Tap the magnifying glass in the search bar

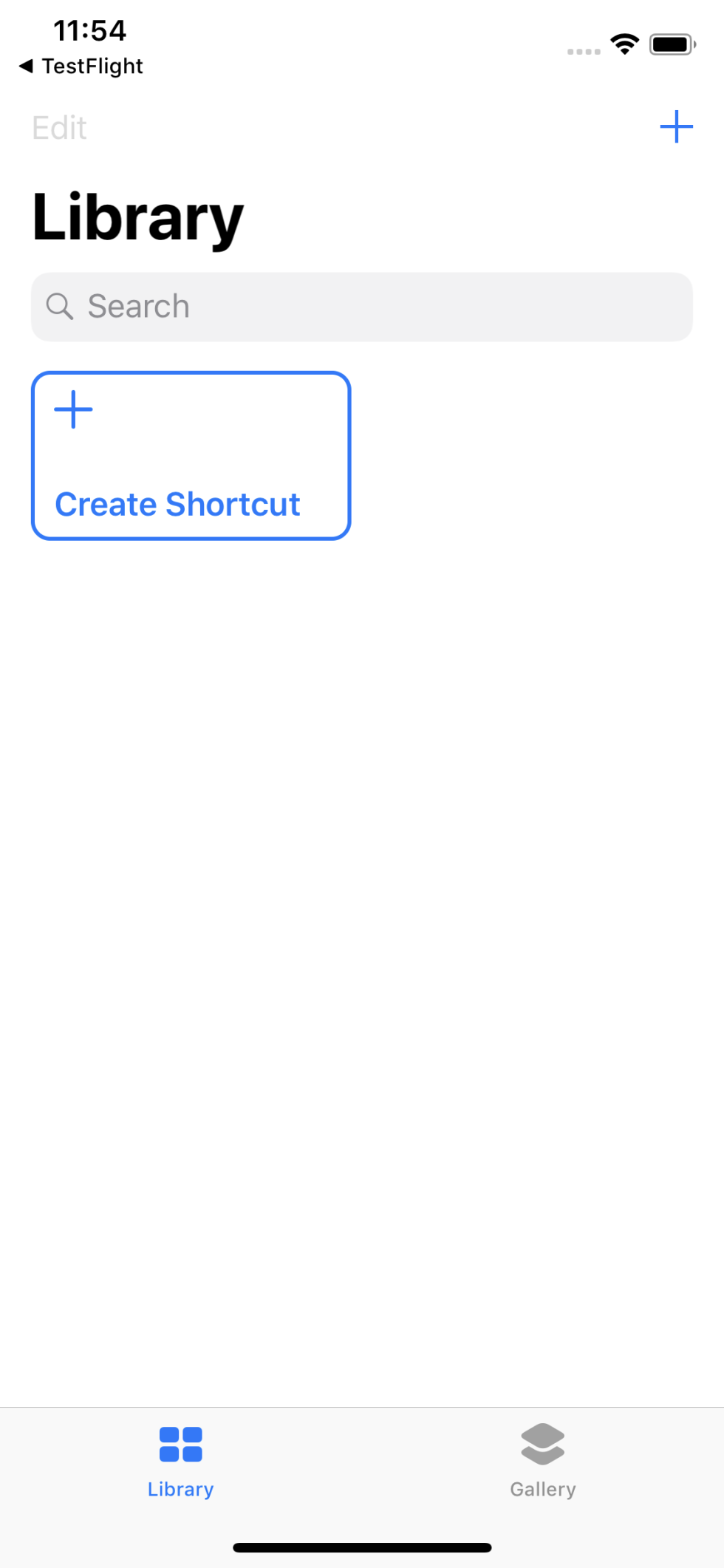click(60, 306)
